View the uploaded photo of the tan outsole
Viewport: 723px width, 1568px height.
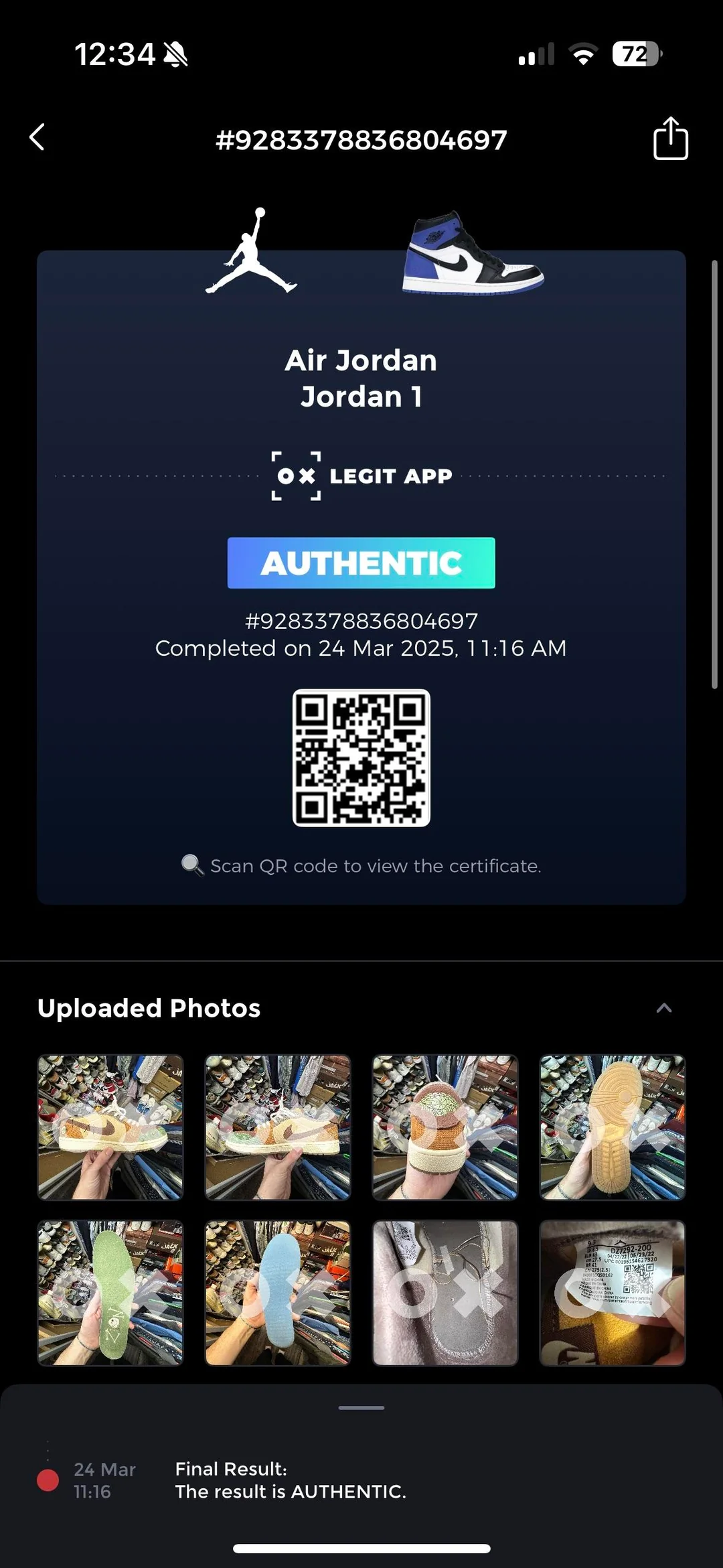pyautogui.click(x=613, y=1127)
